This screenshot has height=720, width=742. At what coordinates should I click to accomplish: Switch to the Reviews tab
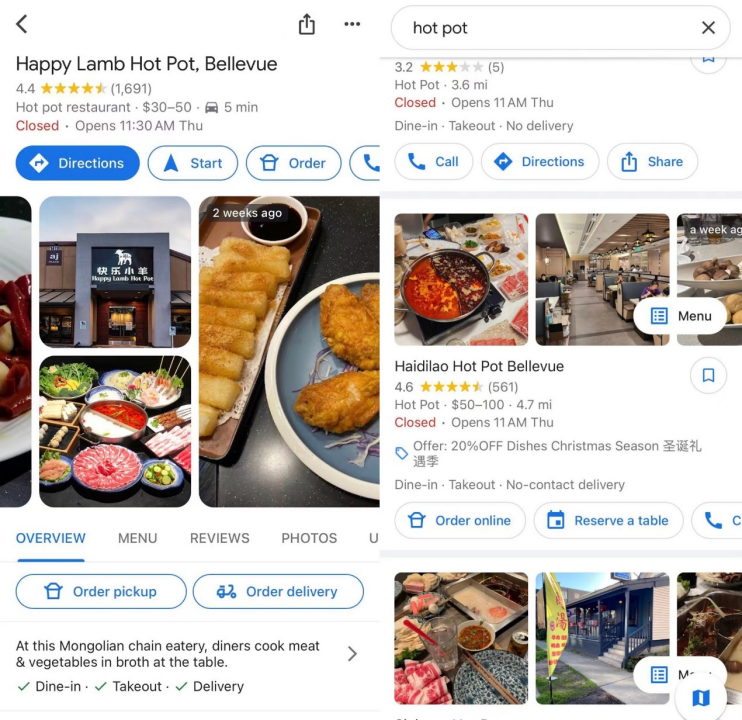[219, 538]
